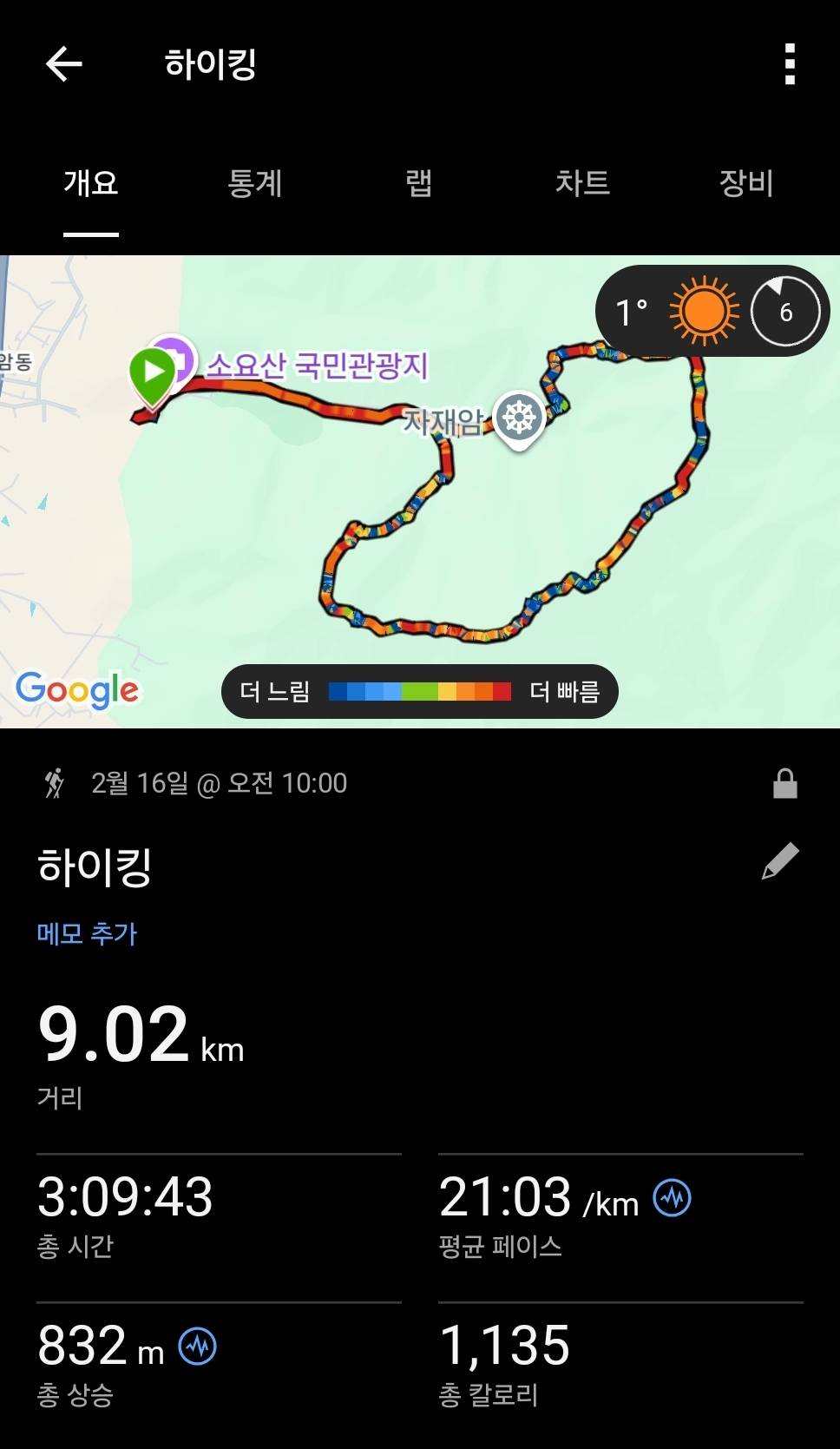Switch to the 차트 tab
Image resolution: width=840 pixels, height=1449 pixels.
582,184
